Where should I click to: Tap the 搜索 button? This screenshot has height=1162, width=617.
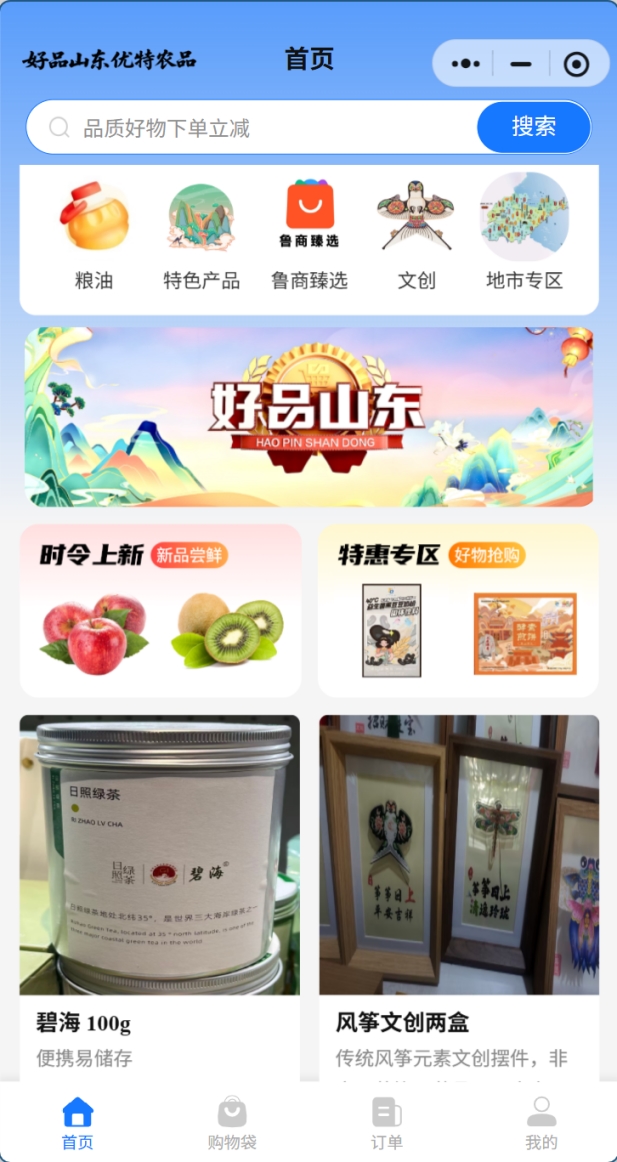tap(533, 127)
